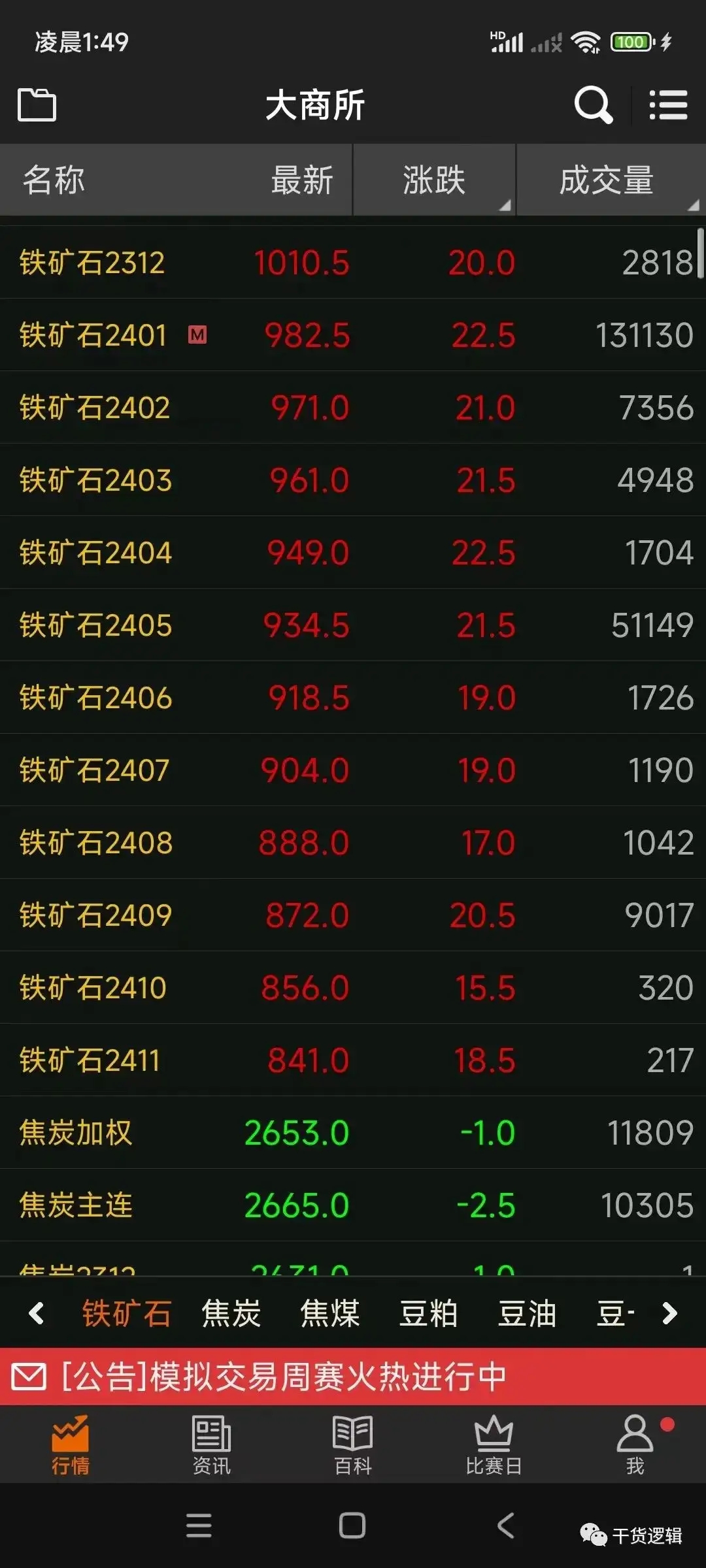
Task: Open the 焦炭主连 row
Action: coord(353,1205)
